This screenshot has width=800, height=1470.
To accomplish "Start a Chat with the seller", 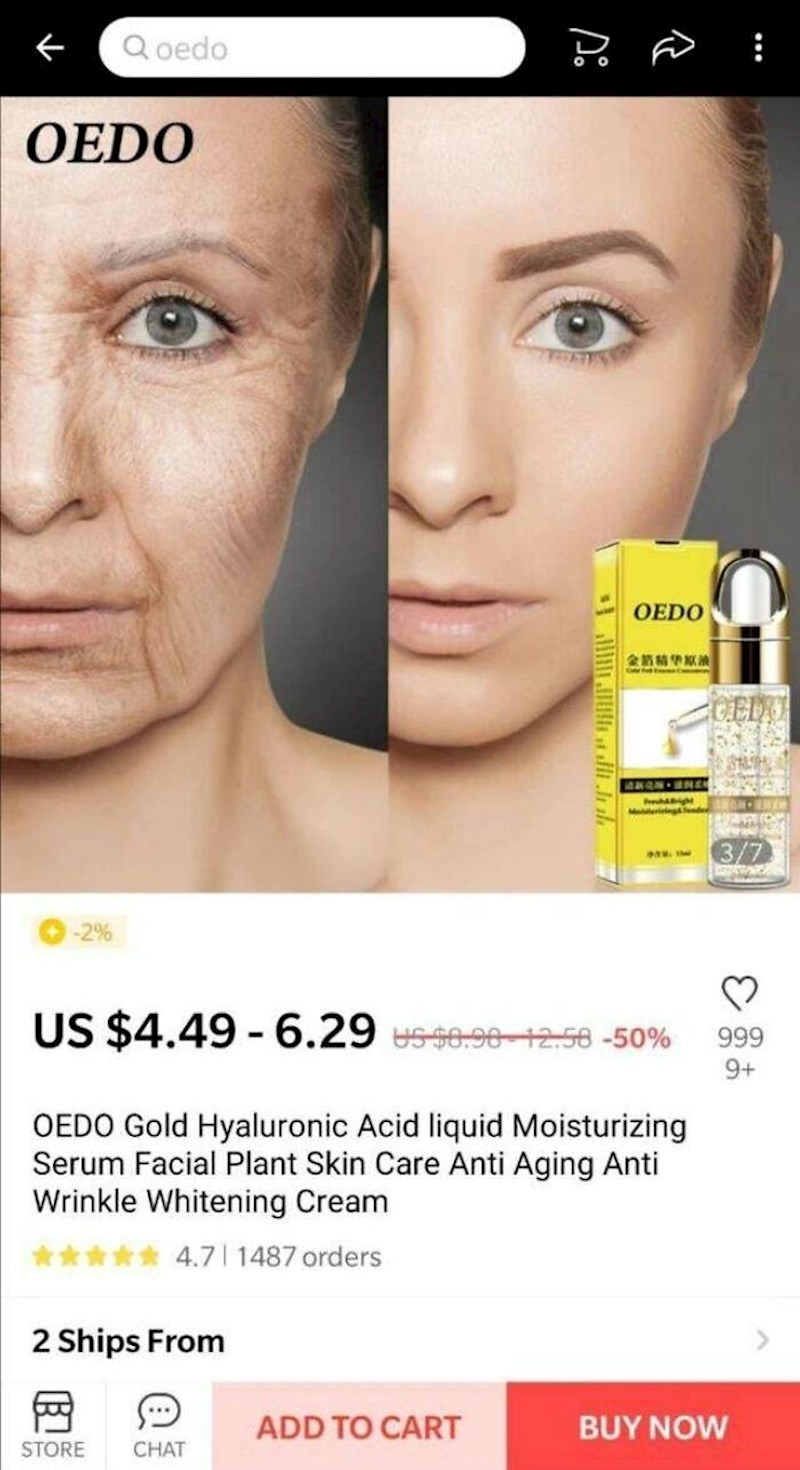I will 159,1426.
